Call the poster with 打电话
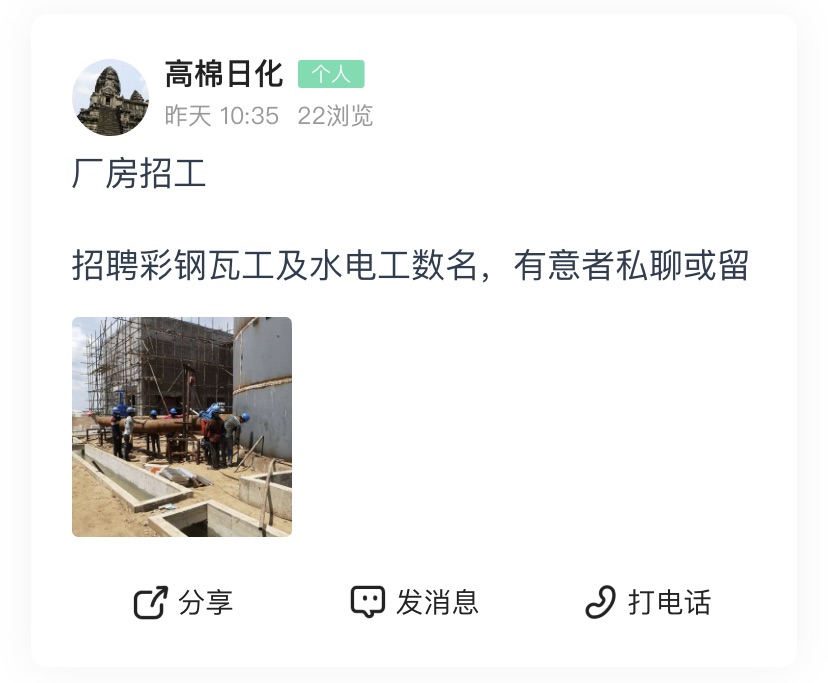828x683 pixels. [648, 602]
